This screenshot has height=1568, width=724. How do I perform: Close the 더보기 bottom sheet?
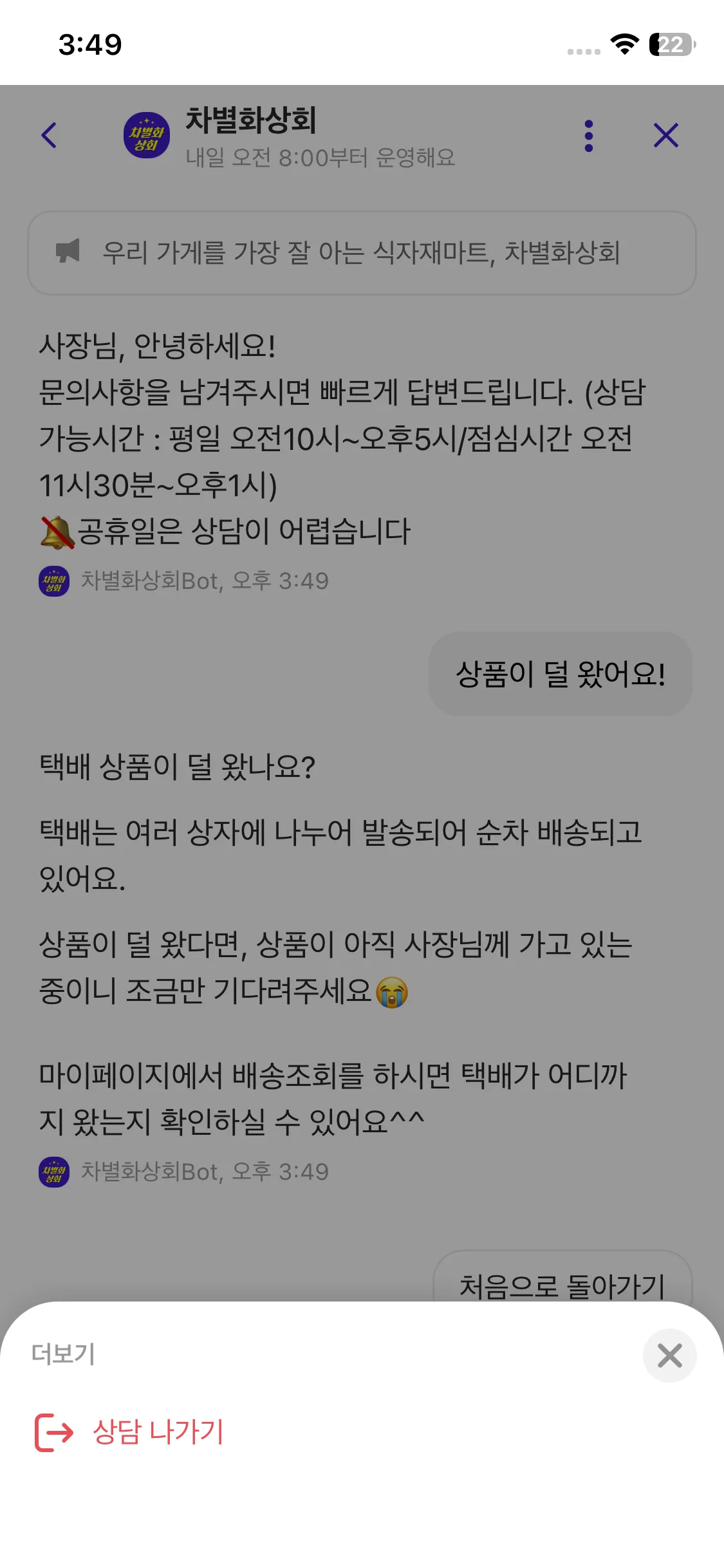point(669,1355)
